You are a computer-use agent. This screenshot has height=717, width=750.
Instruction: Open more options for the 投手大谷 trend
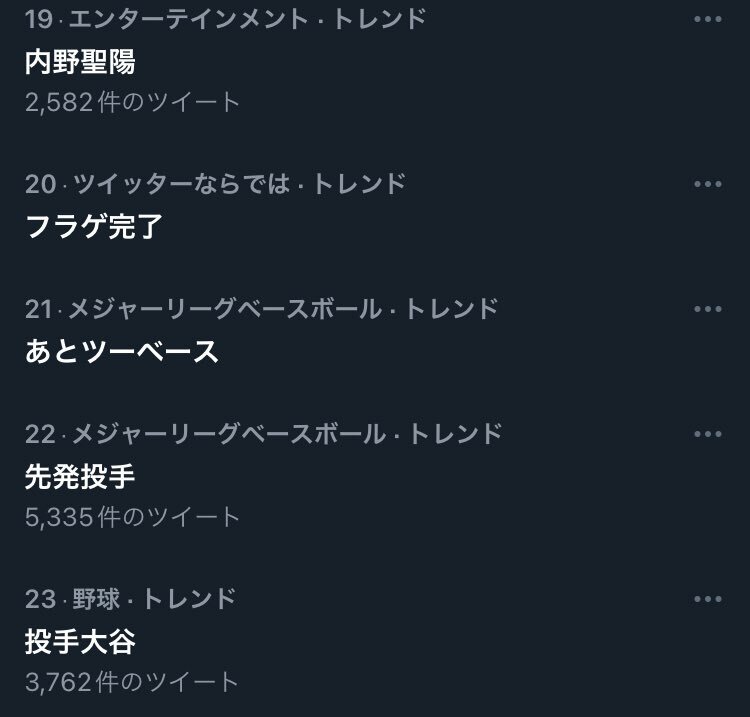click(707, 599)
